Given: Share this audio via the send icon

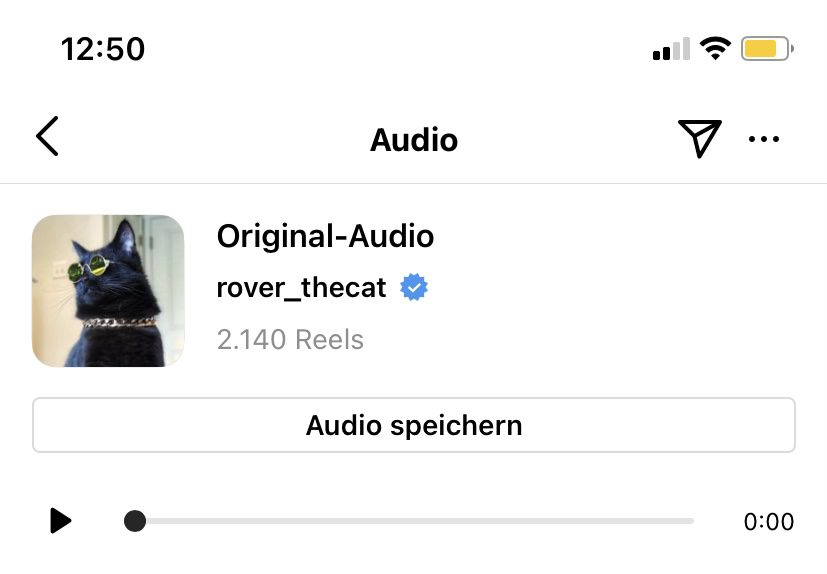Looking at the screenshot, I should [x=699, y=138].
